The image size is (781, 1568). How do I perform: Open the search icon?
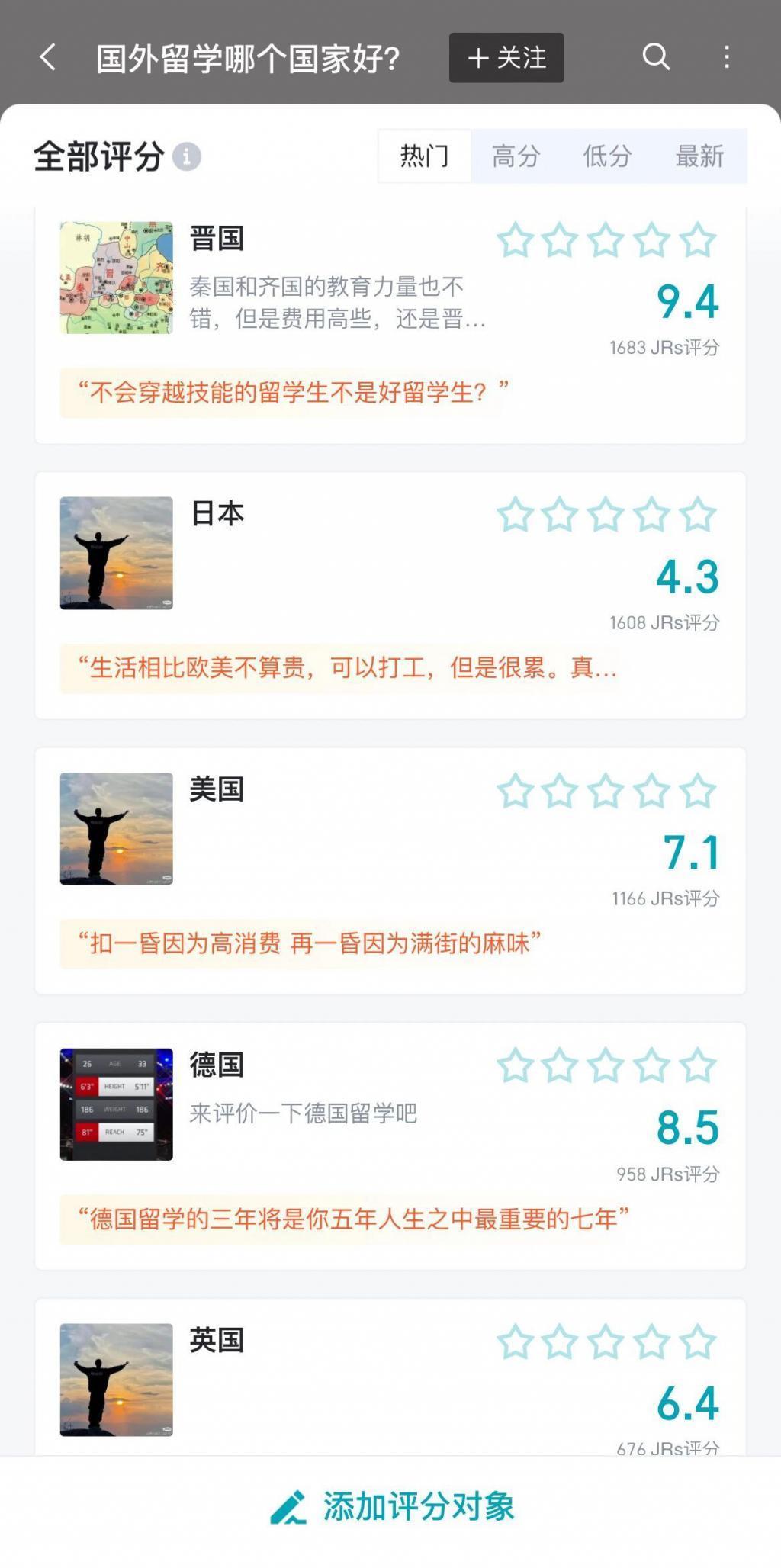[x=656, y=57]
